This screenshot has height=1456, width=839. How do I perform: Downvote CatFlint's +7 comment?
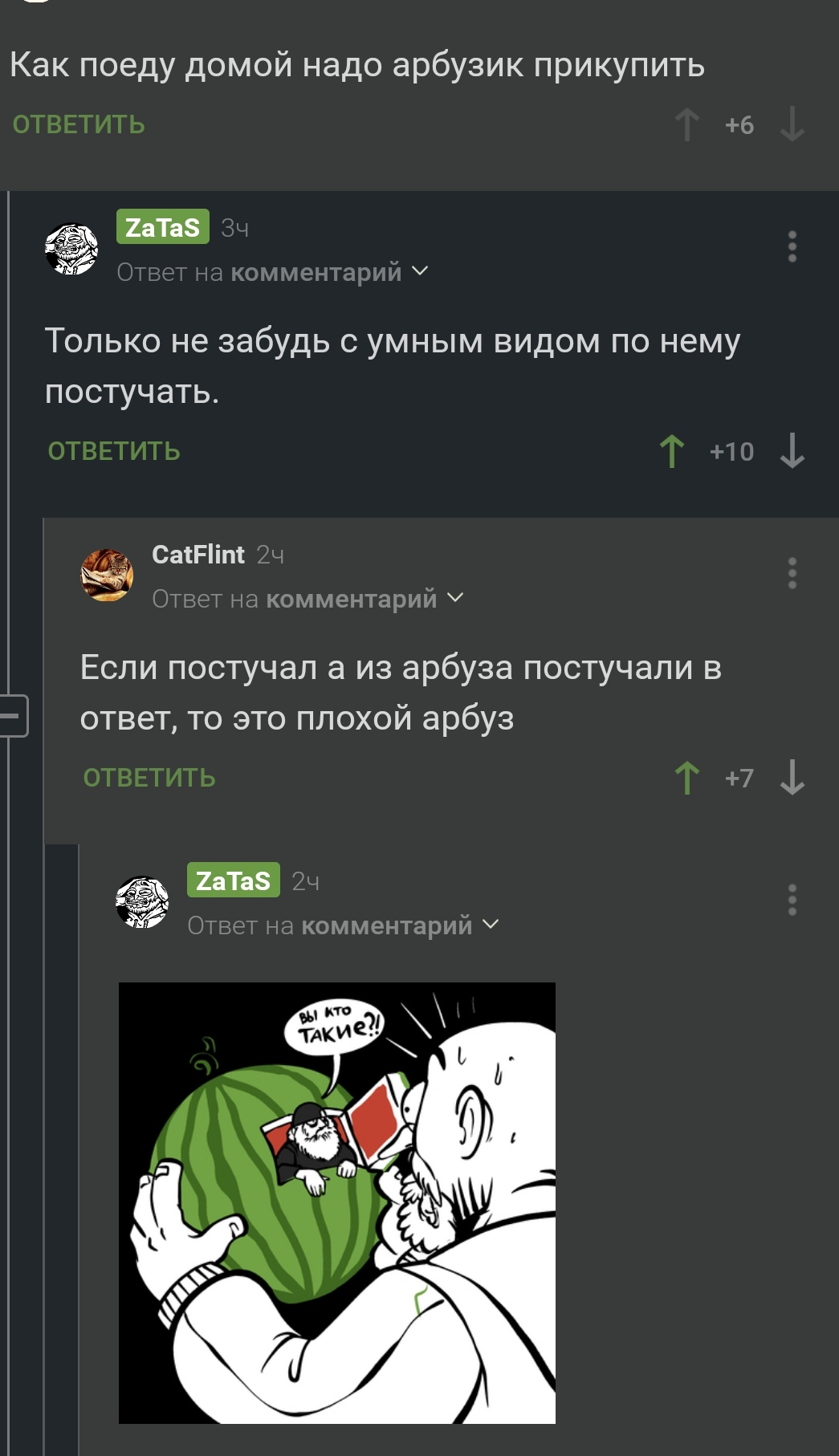pos(792,778)
